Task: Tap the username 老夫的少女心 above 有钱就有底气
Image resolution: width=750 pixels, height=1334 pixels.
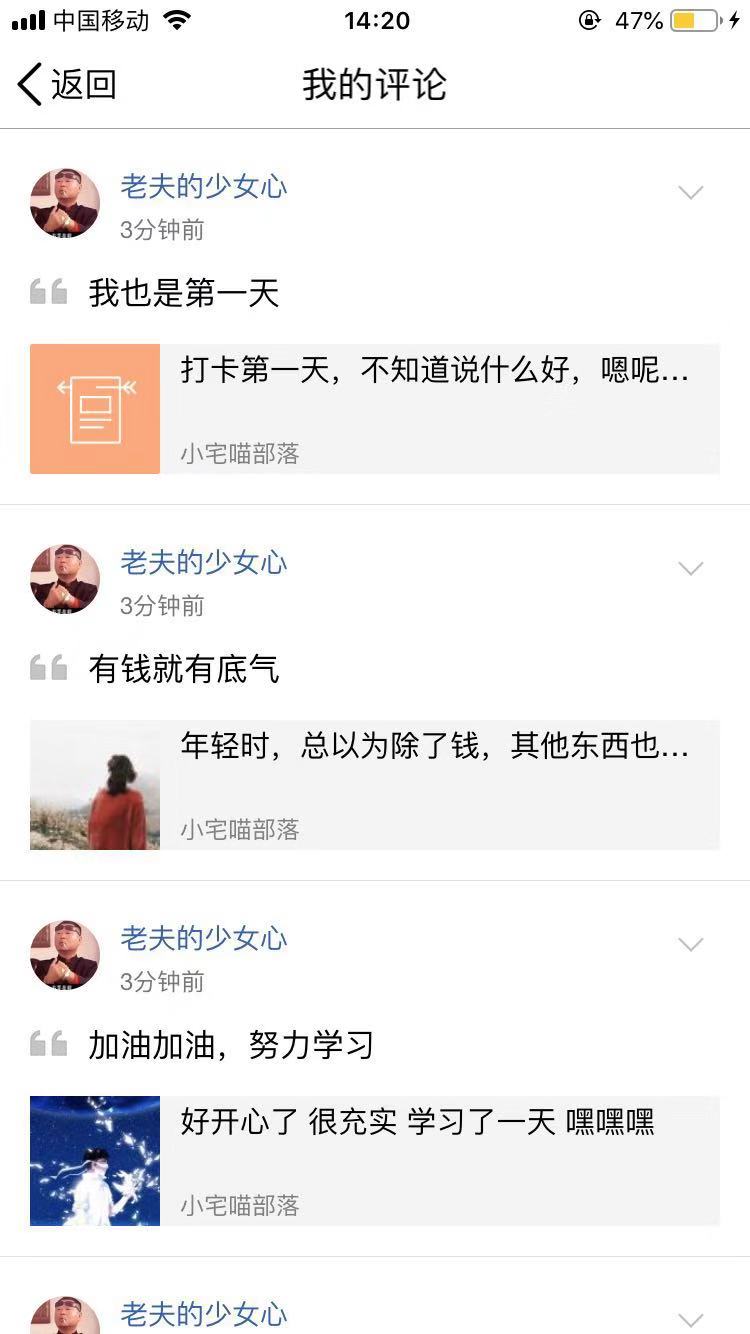Action: (x=204, y=562)
